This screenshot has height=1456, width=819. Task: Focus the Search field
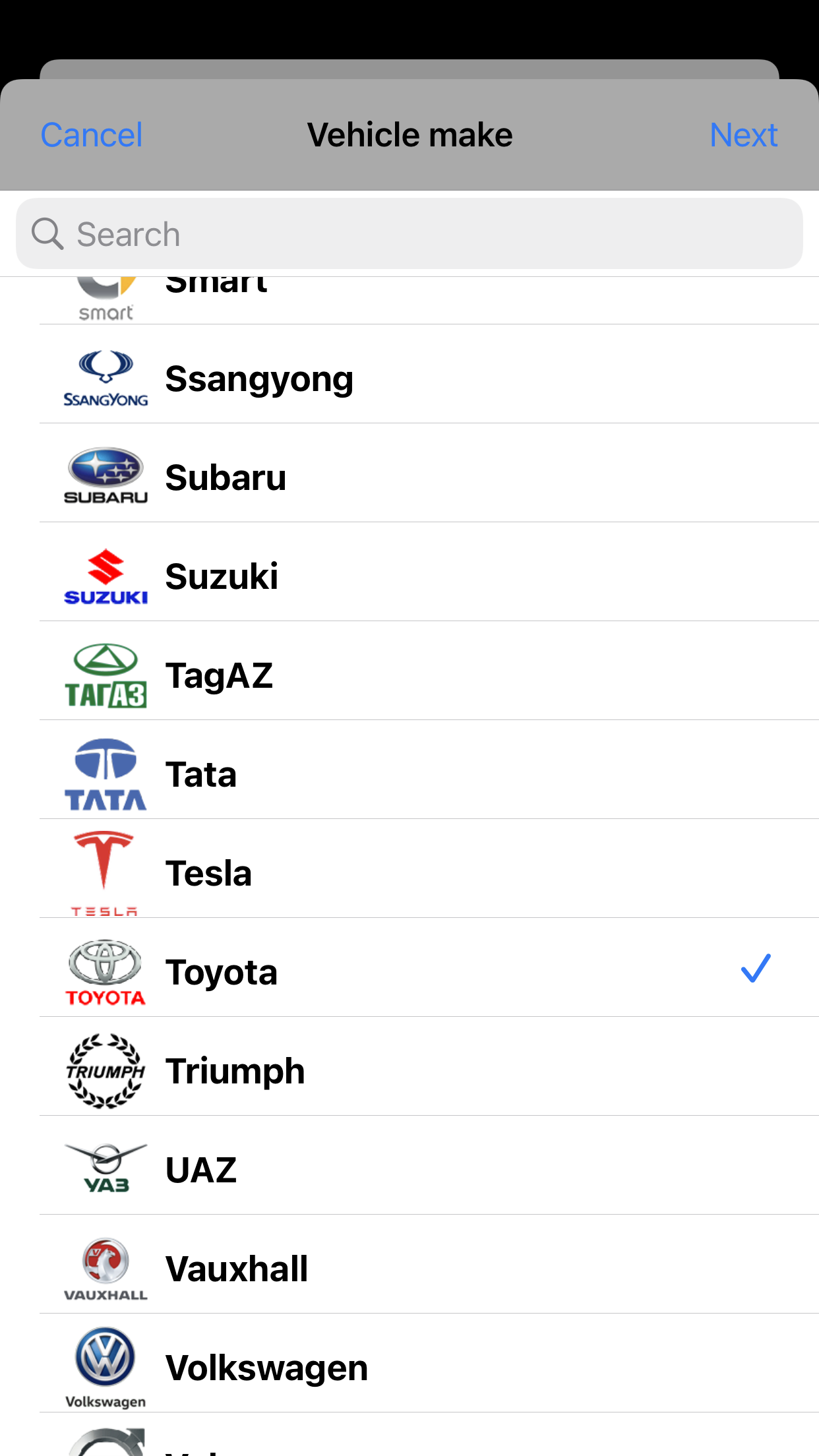point(409,233)
